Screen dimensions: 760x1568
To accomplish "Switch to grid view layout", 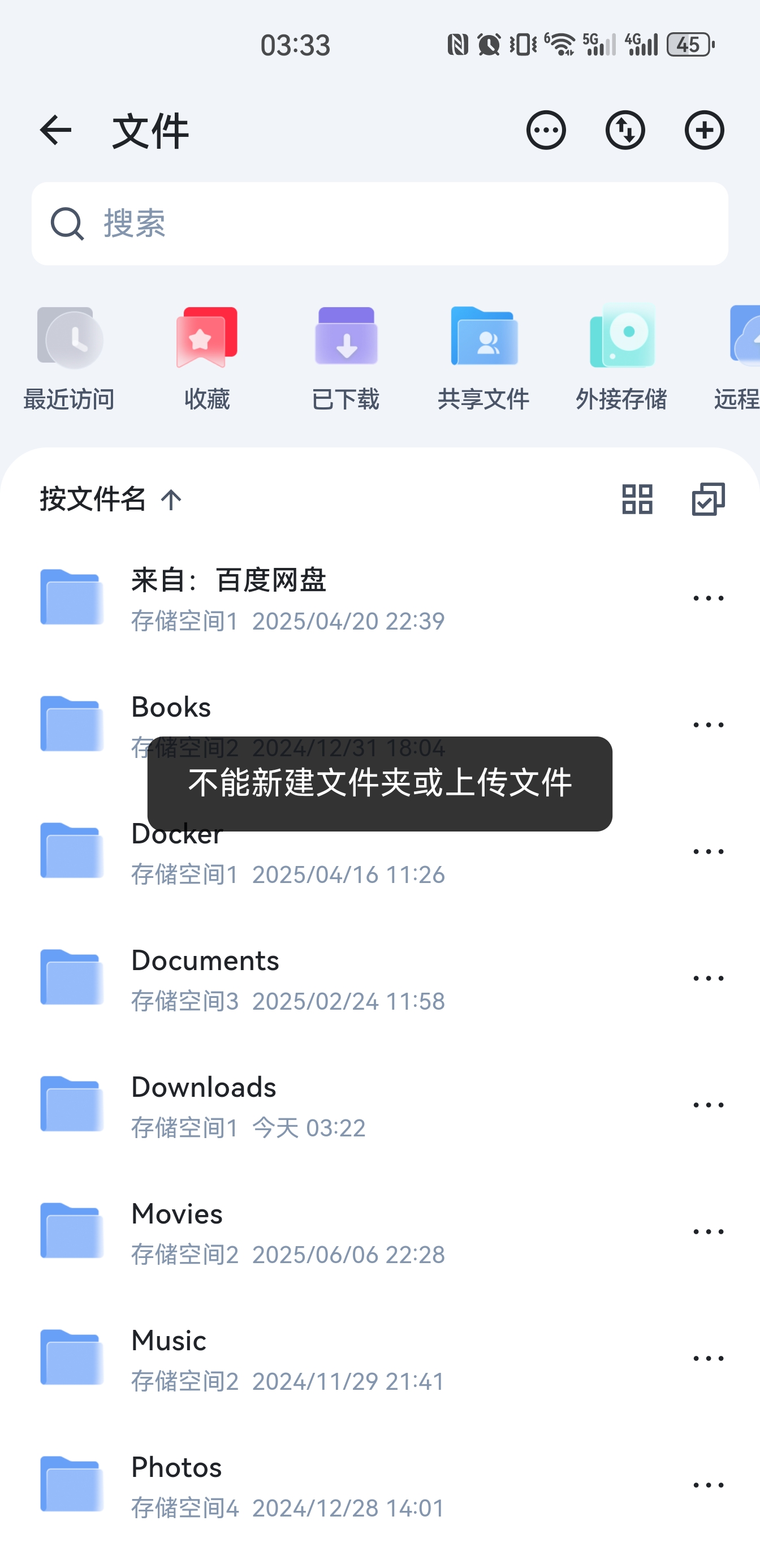I will (637, 499).
